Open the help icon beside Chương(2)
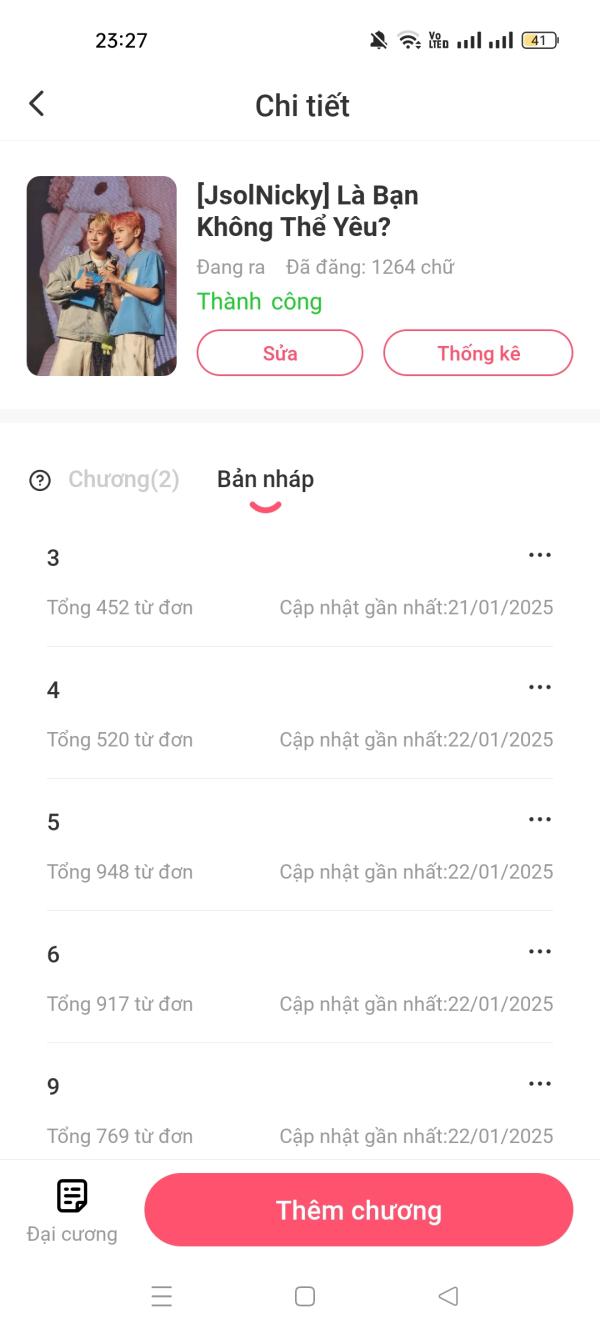This screenshot has width=600, height=1333. pyautogui.click(x=40, y=481)
